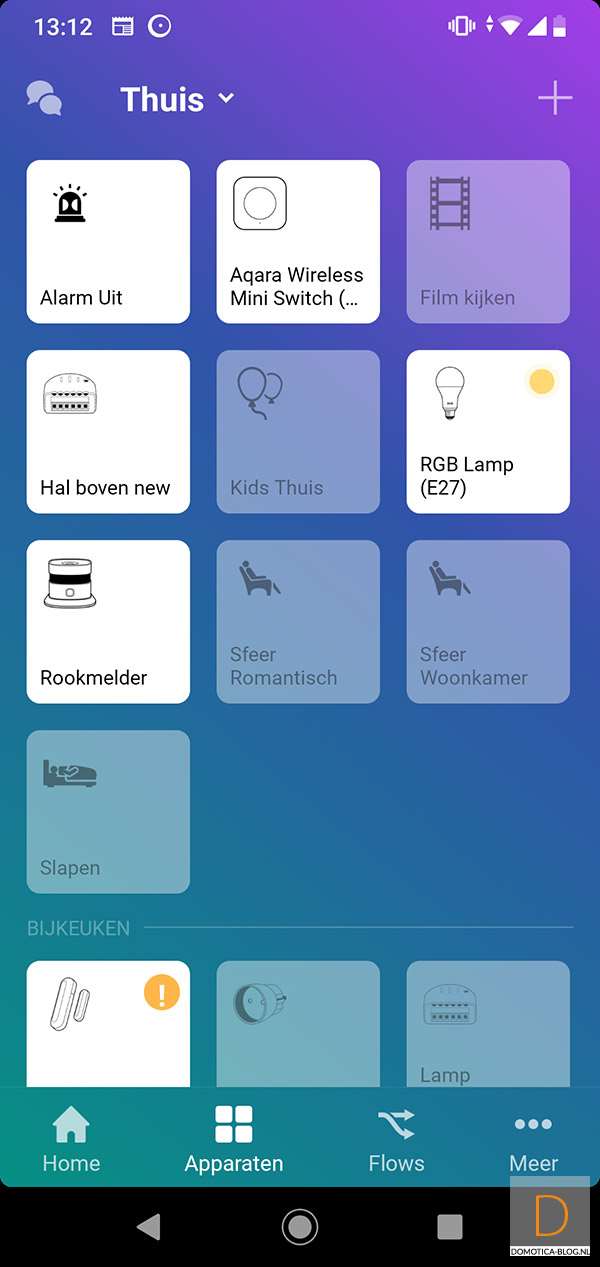Toggle the Hal boven new device

click(x=108, y=432)
